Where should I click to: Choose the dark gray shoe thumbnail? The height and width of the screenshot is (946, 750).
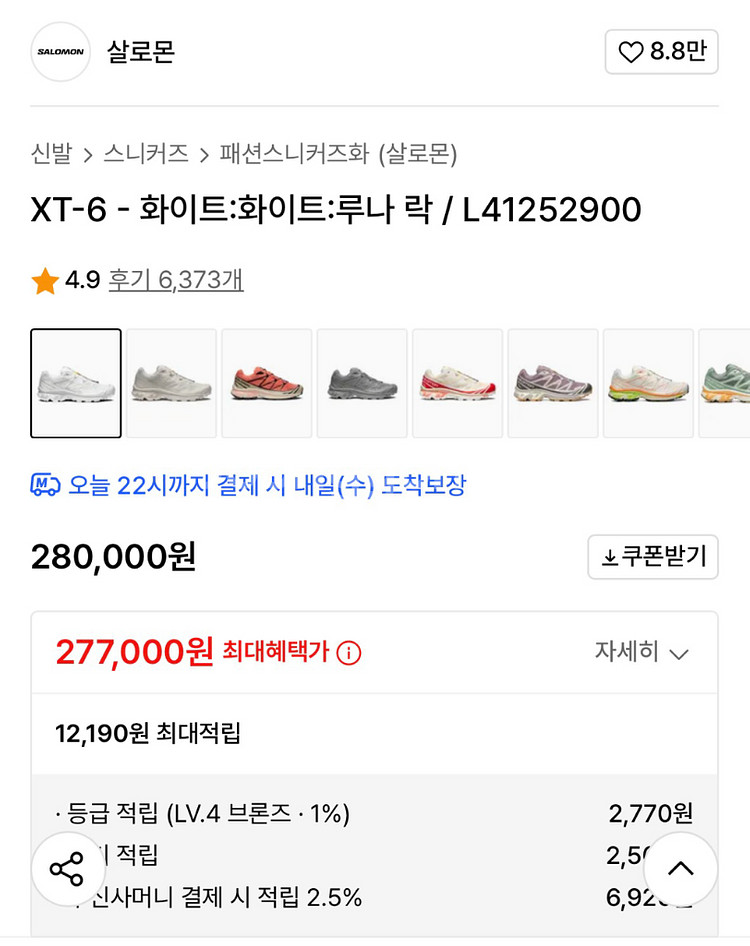[x=362, y=383]
